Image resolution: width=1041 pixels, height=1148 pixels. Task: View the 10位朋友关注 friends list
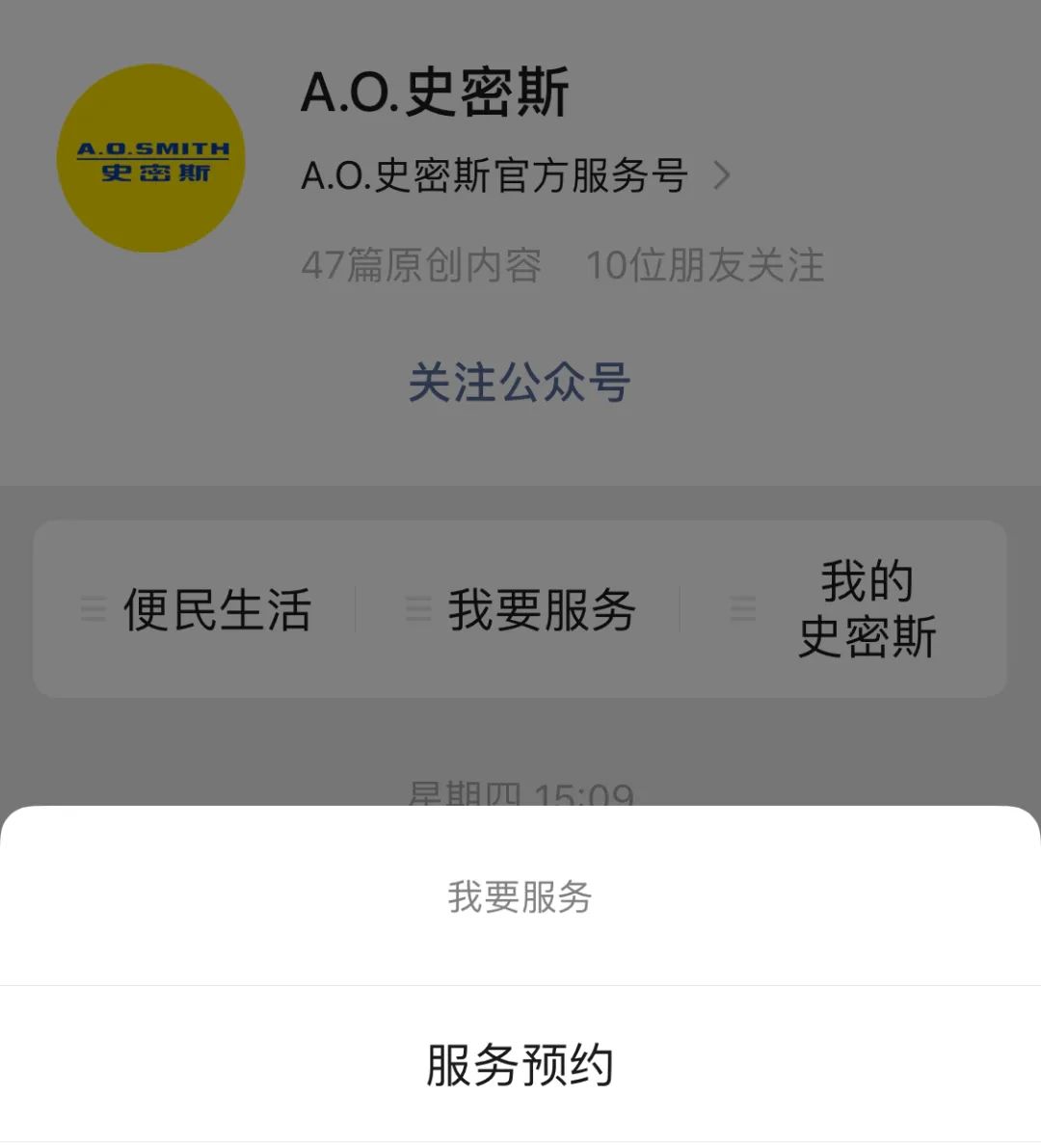pyautogui.click(x=706, y=267)
